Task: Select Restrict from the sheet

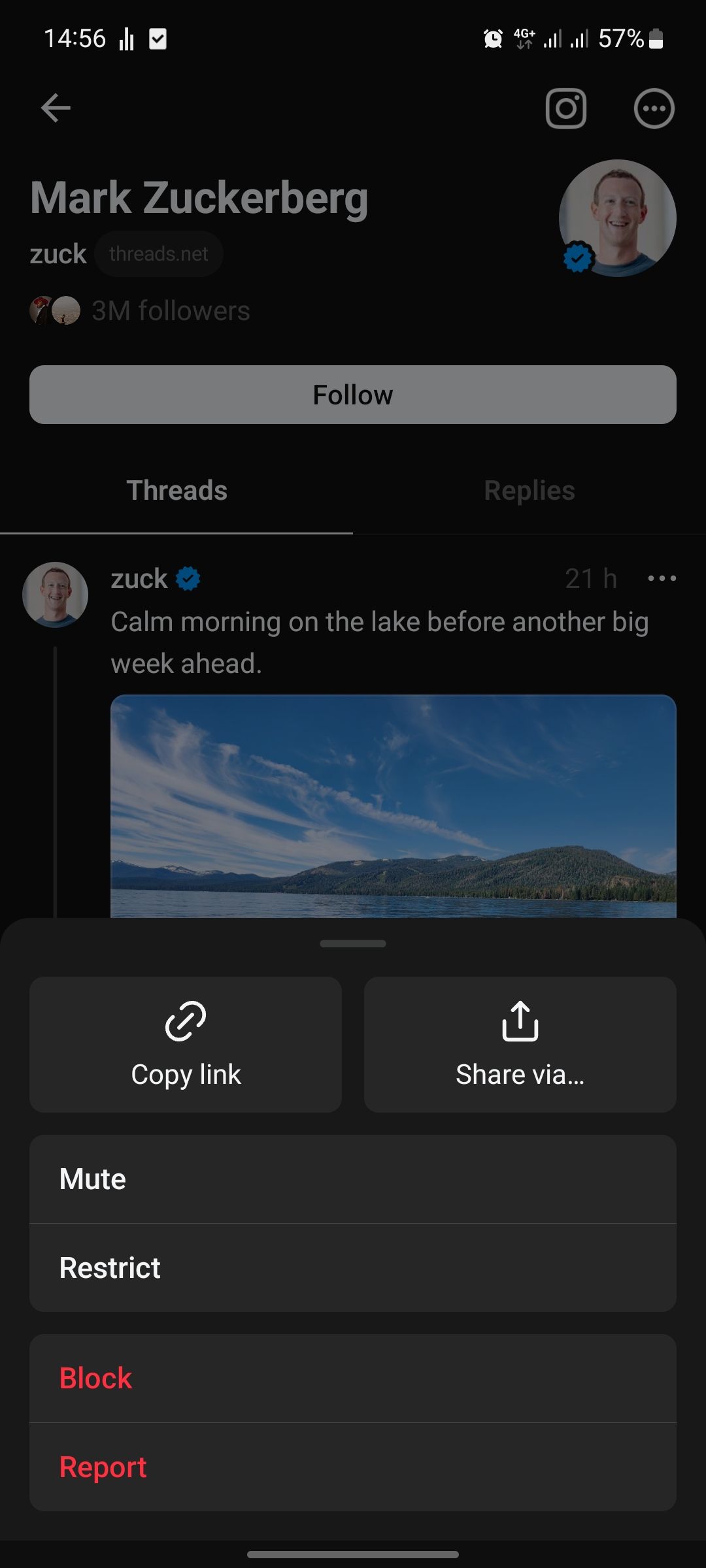Action: click(x=353, y=1267)
